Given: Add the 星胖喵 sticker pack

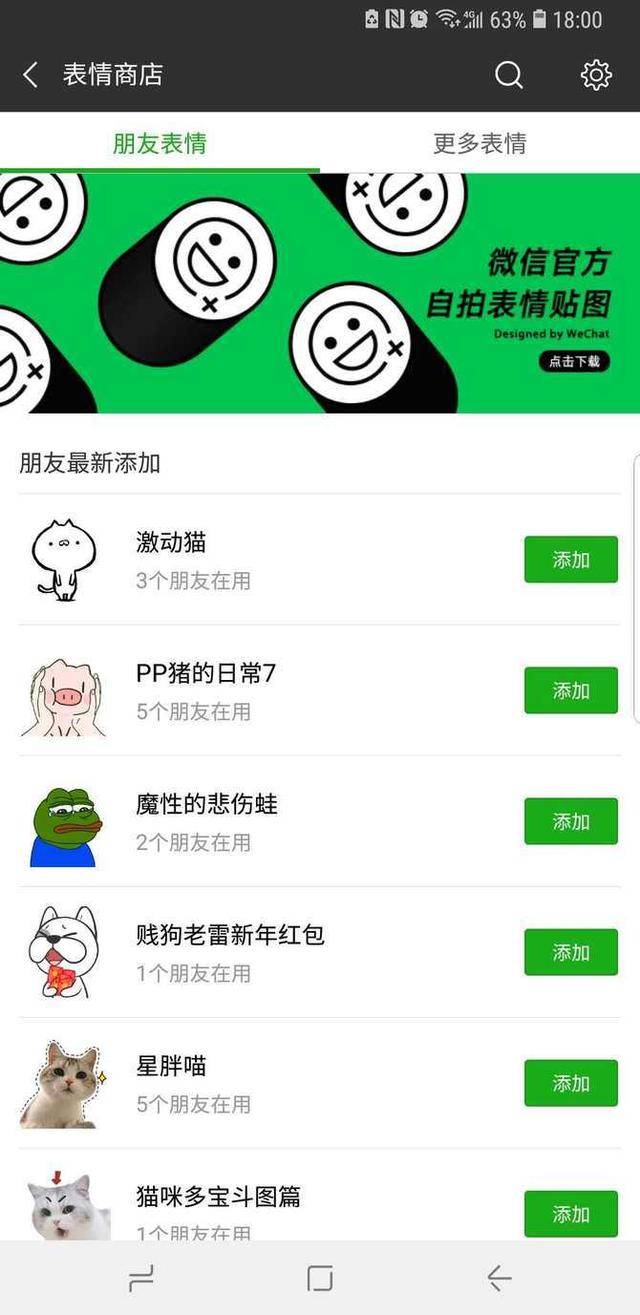Looking at the screenshot, I should [x=571, y=1083].
